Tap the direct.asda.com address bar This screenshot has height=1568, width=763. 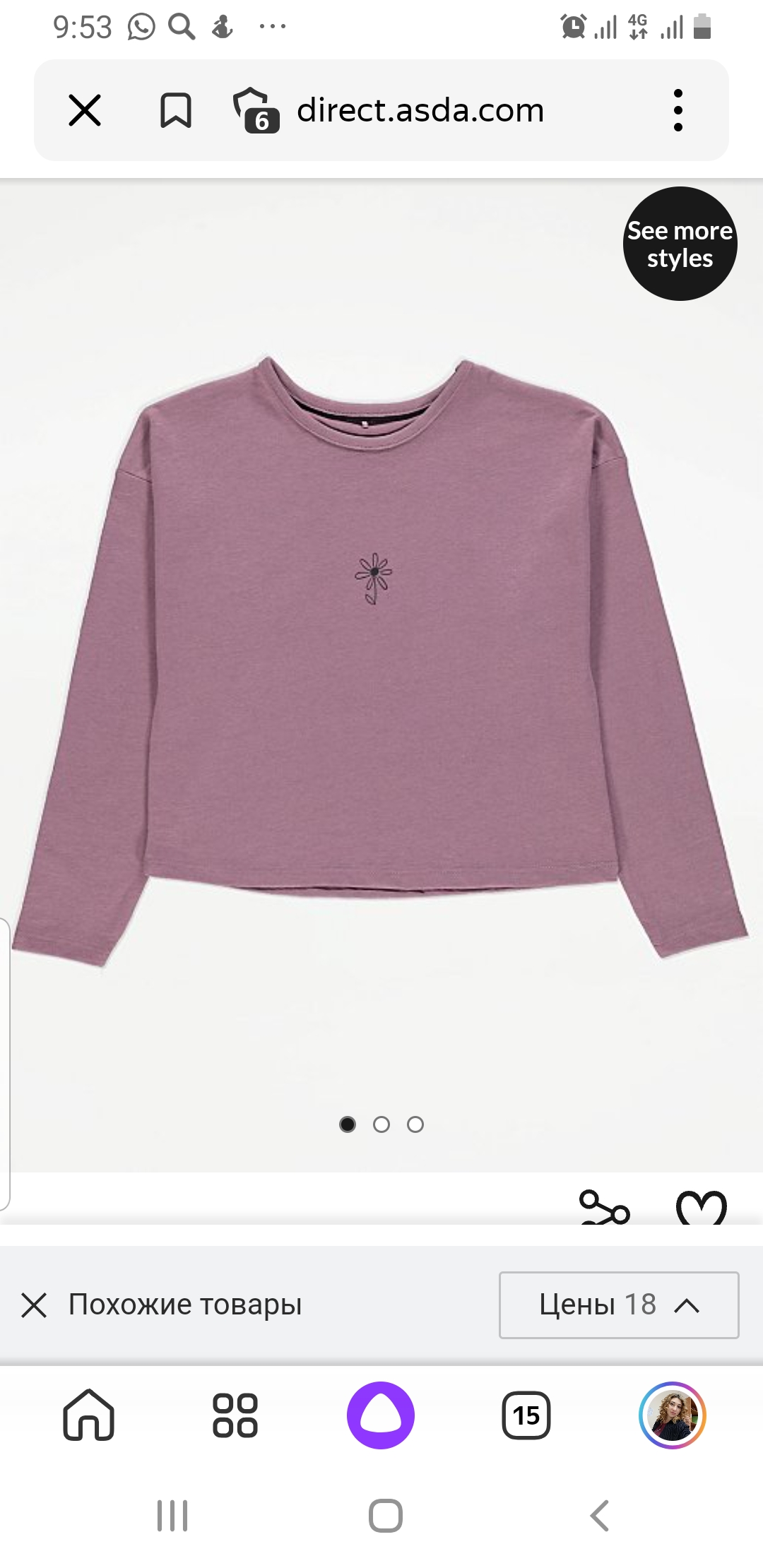tap(420, 110)
